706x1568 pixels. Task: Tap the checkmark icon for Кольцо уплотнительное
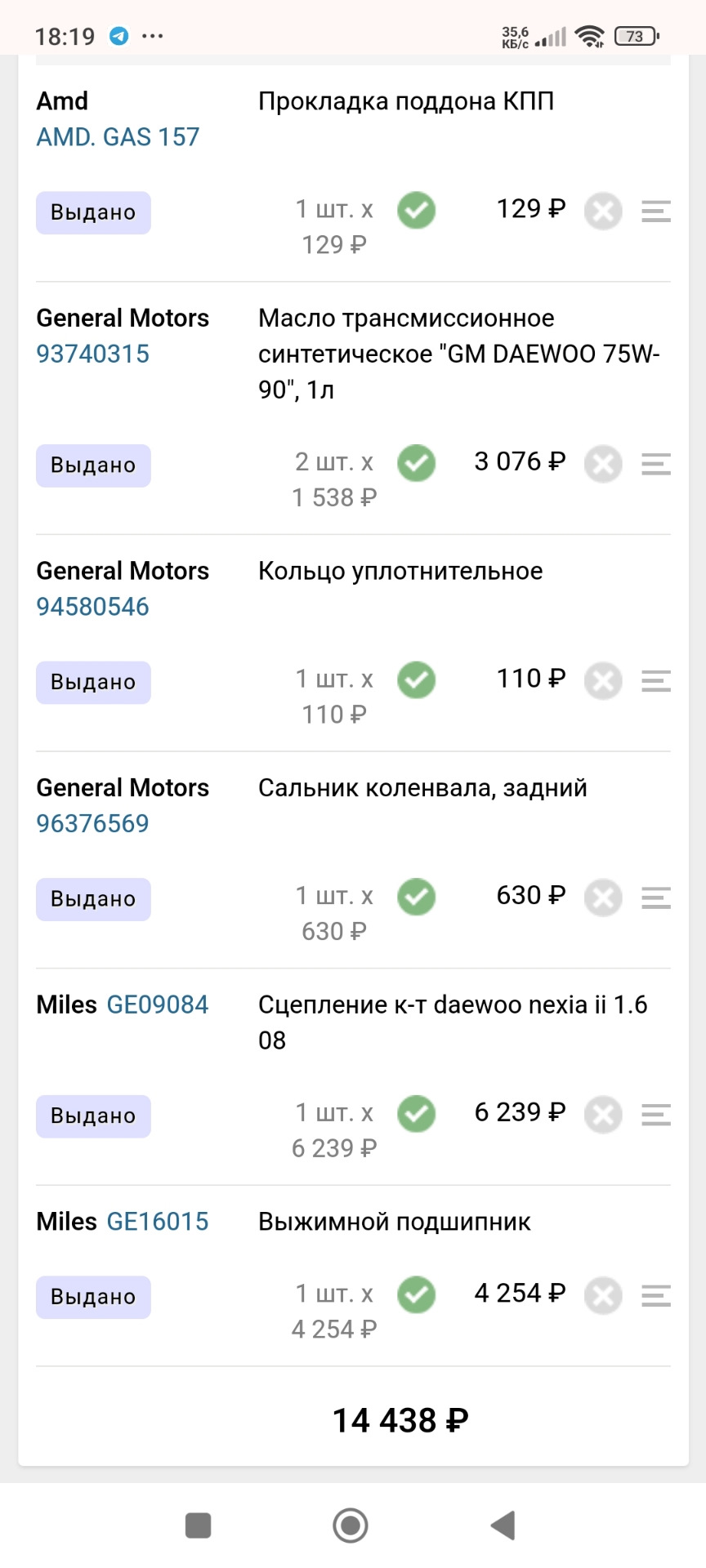[416, 679]
